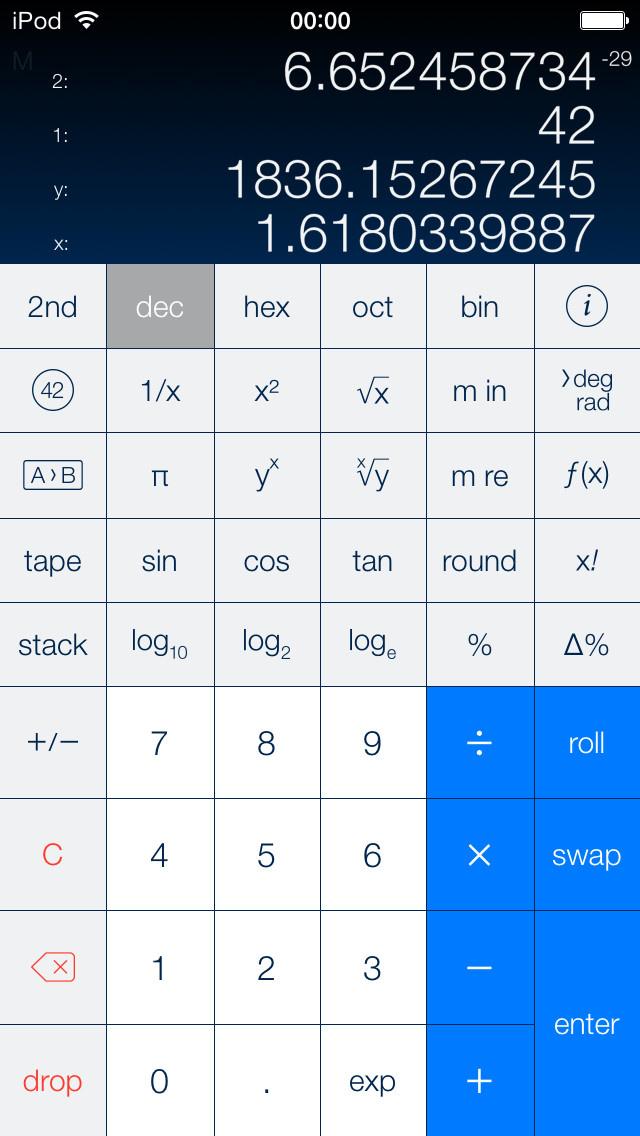Tap the circled 42 constants key

pos(52,391)
